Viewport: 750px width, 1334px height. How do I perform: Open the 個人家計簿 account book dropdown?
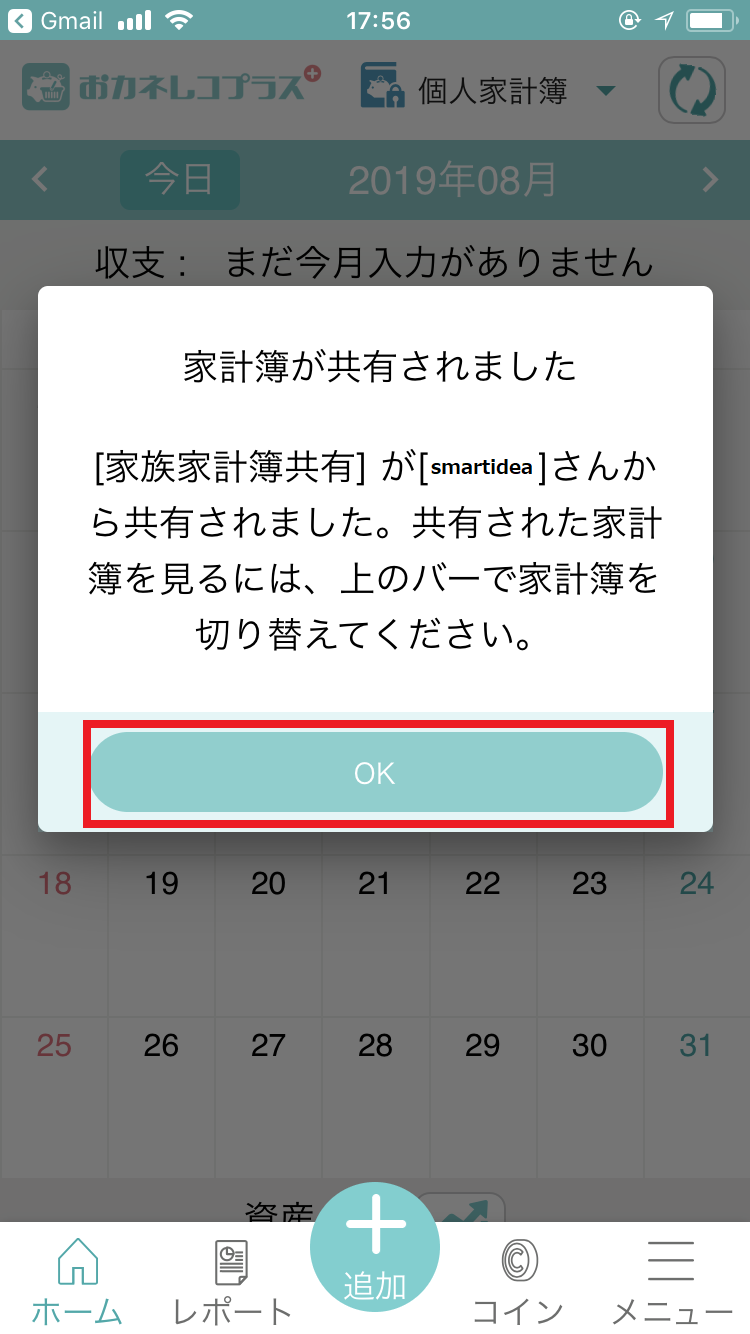tap(488, 91)
